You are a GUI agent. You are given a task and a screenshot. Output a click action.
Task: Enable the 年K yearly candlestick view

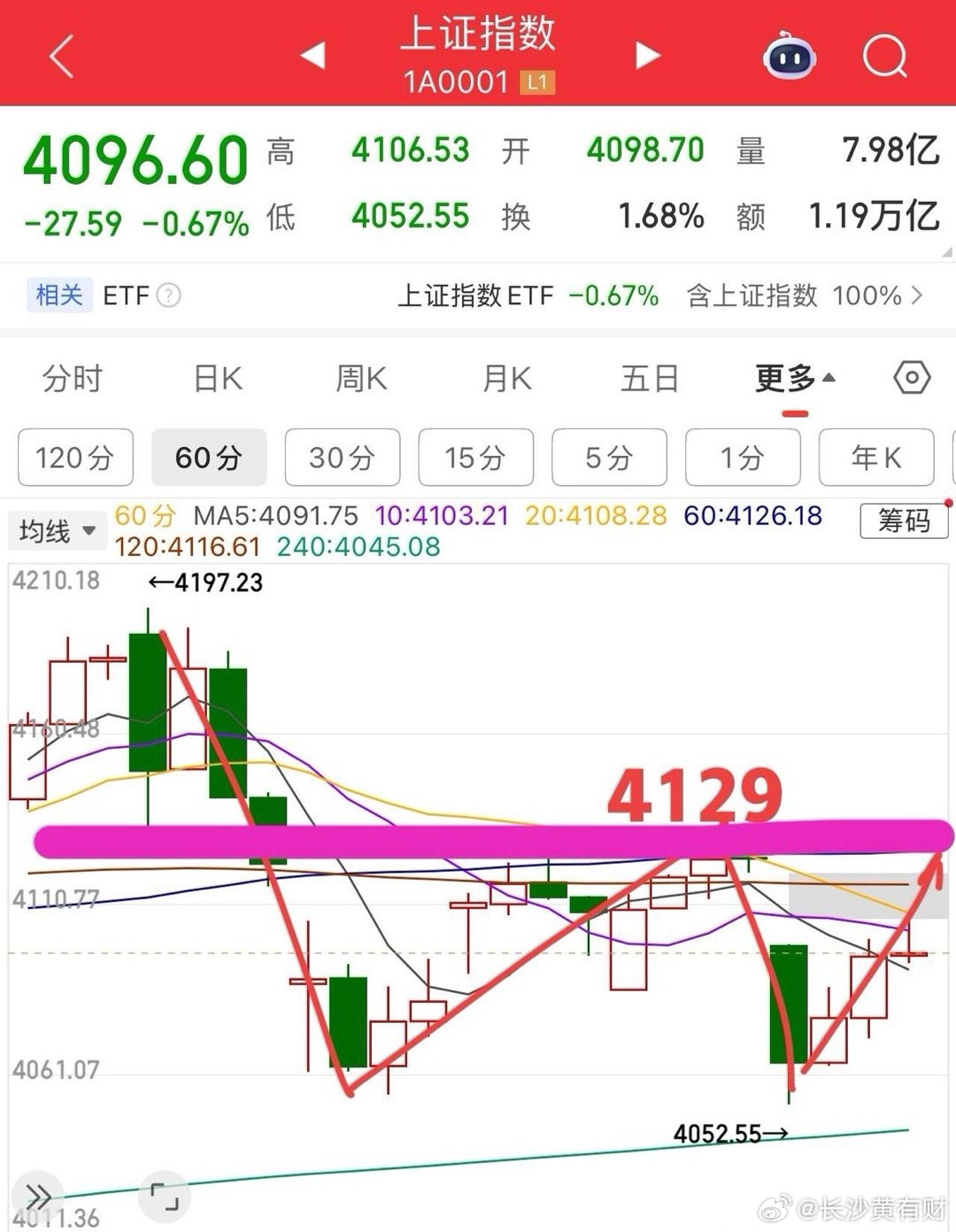click(x=877, y=458)
